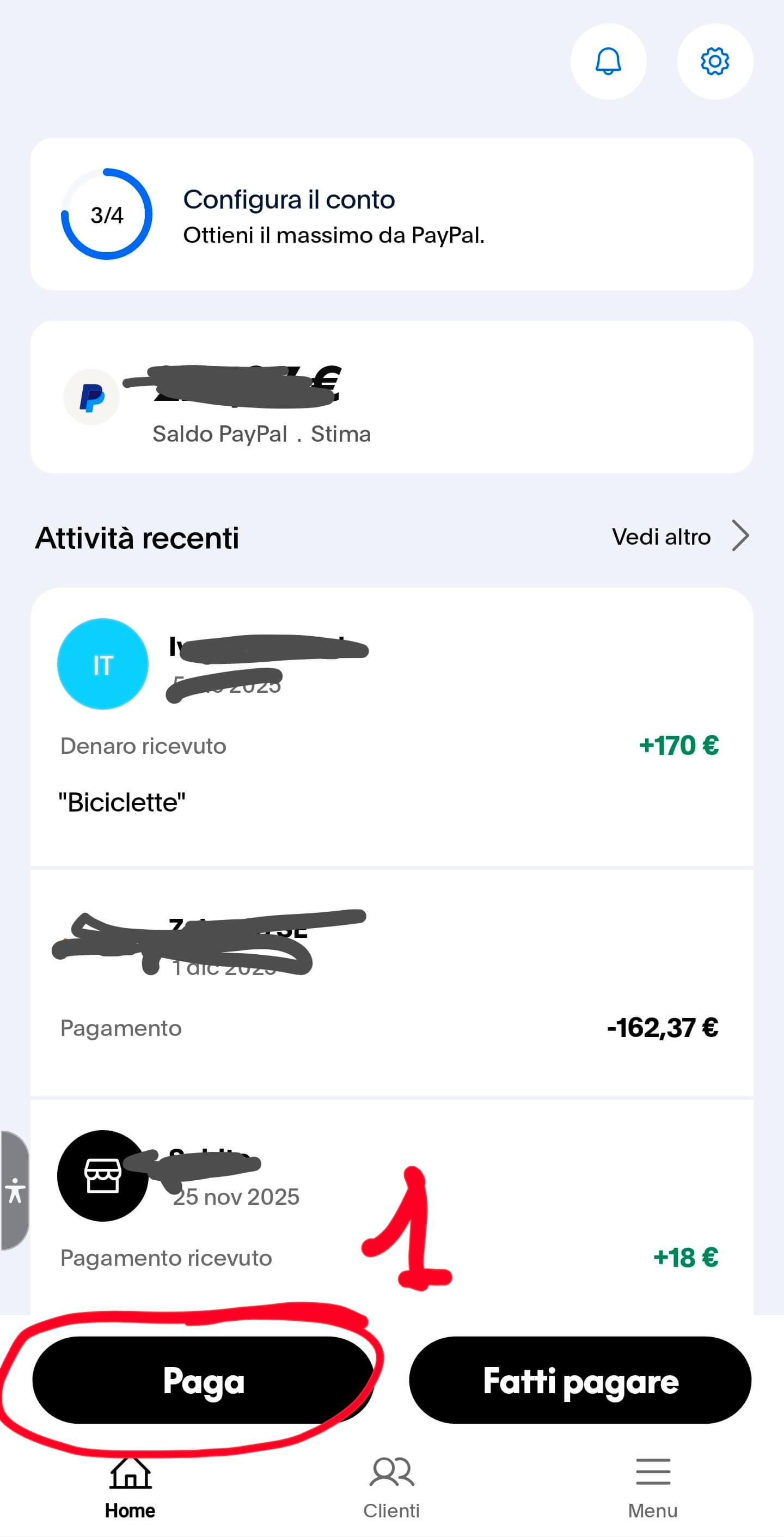Go to the Home tab
Viewport: 784px width, 1537px height.
pyautogui.click(x=130, y=1487)
